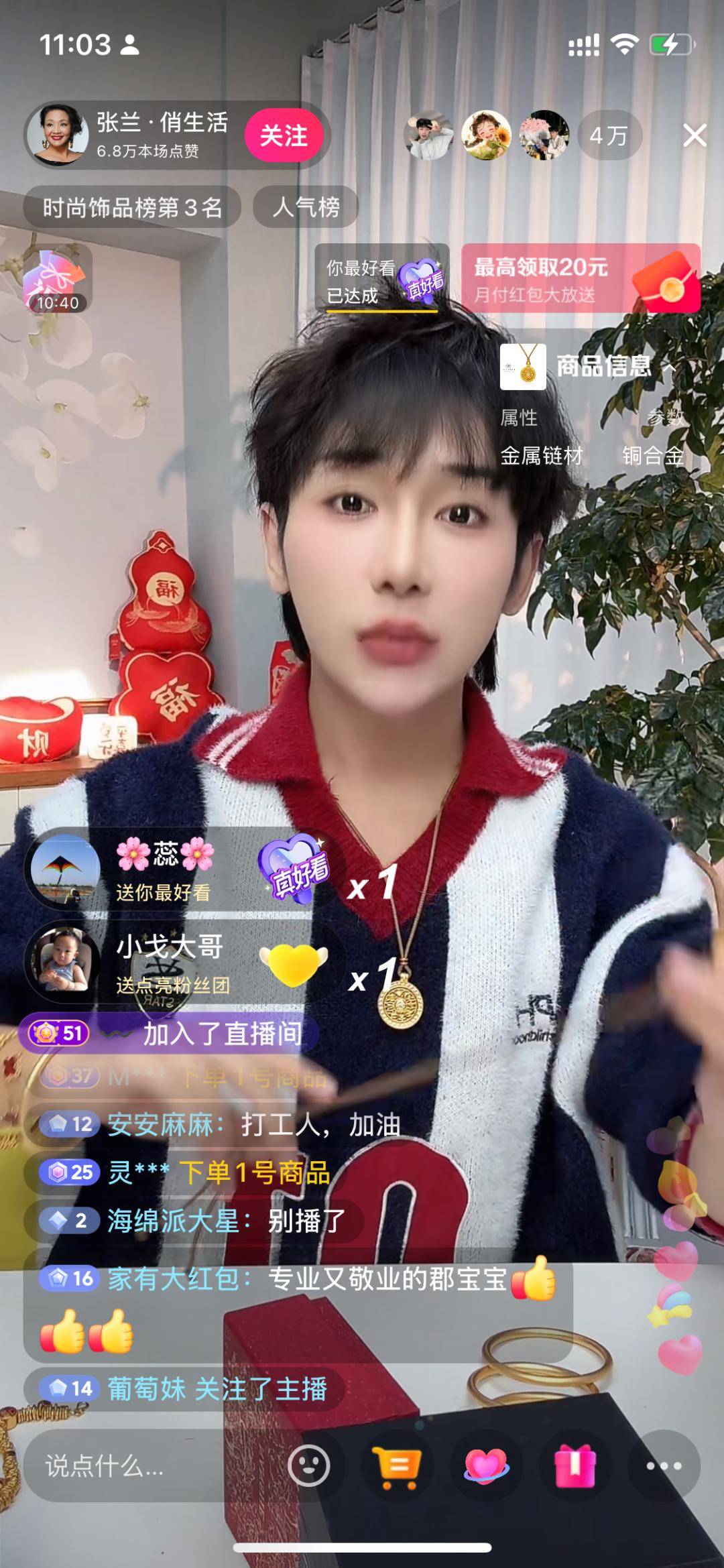Open the shopping cart
Image resolution: width=724 pixels, height=1568 pixels.
(x=397, y=1465)
